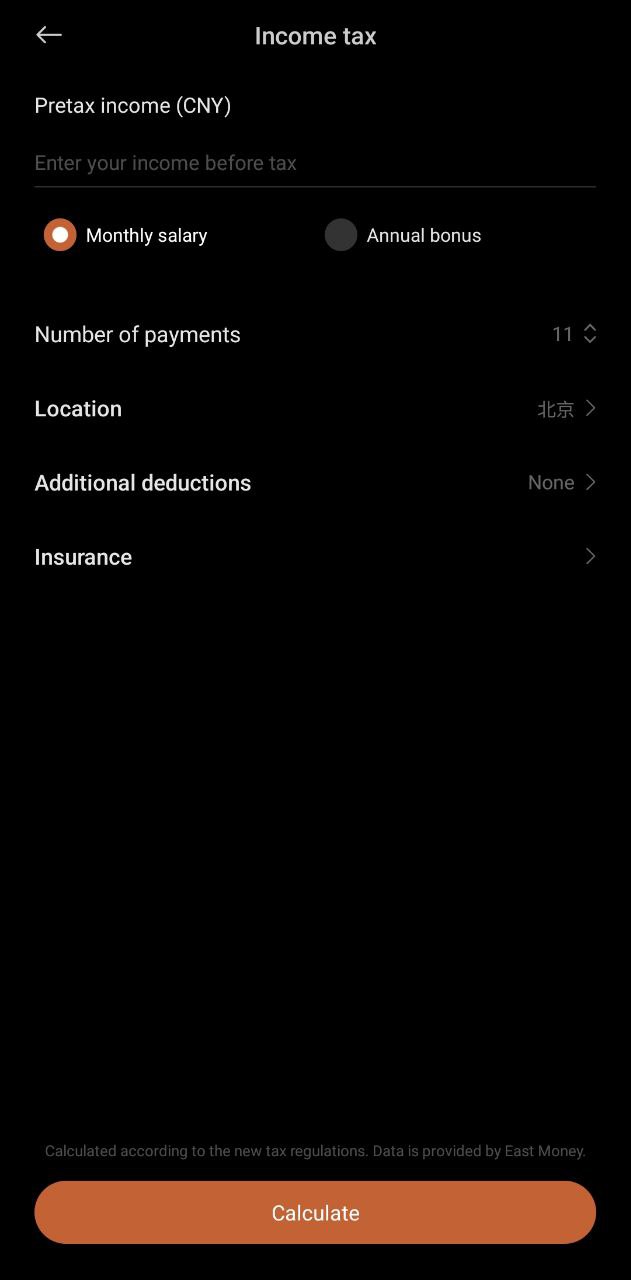Go back using the top arrow
This screenshot has width=631, height=1280.
[48, 35]
